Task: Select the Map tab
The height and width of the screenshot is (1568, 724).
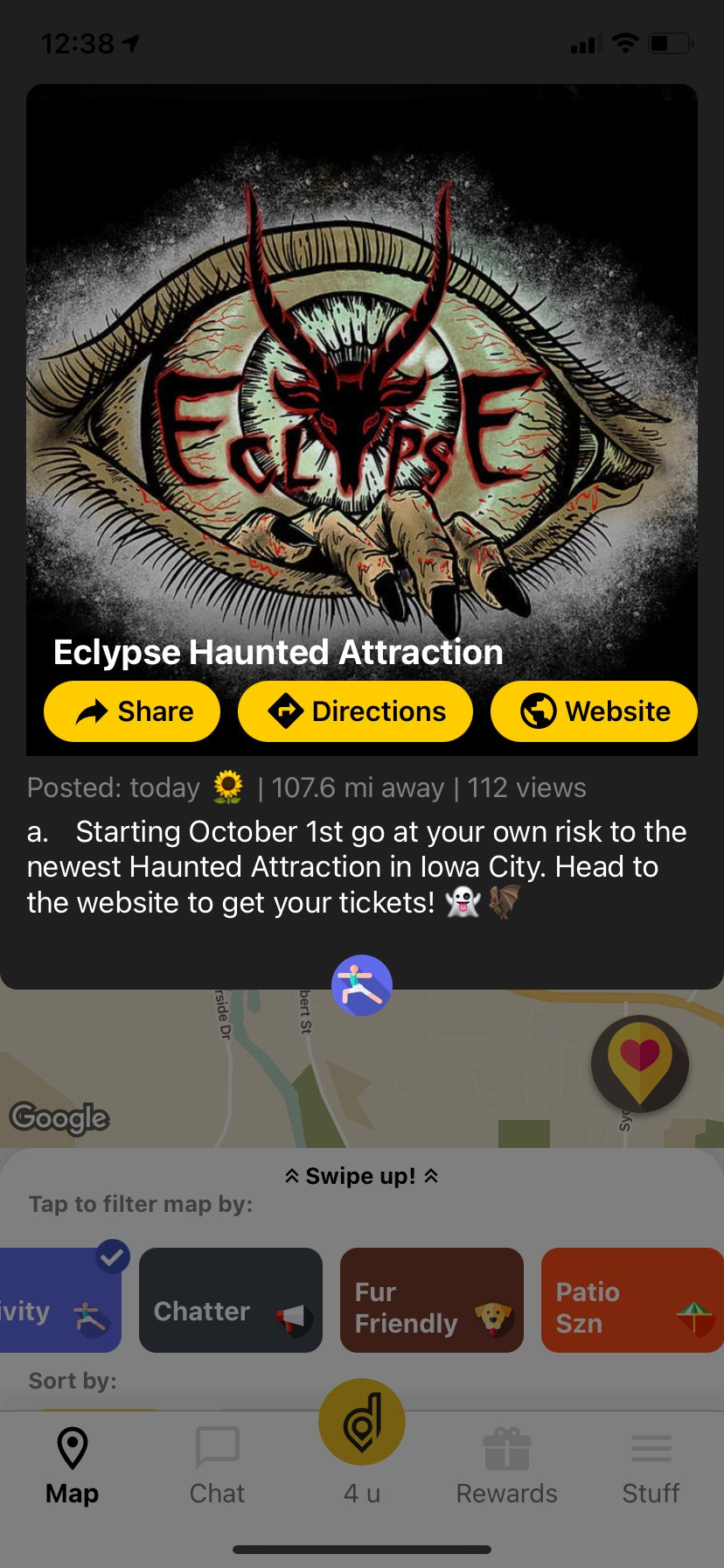Action: [73, 1466]
